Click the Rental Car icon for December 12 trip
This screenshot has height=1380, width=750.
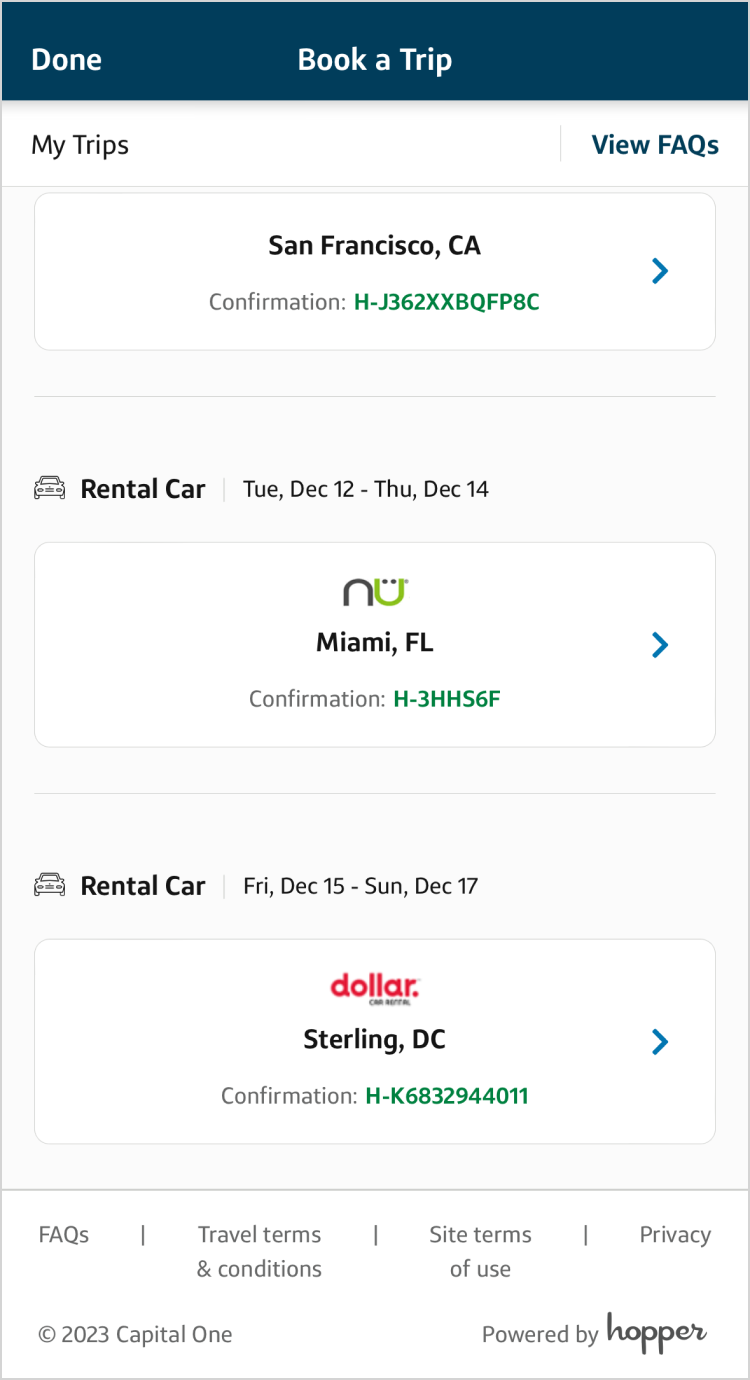[x=49, y=488]
